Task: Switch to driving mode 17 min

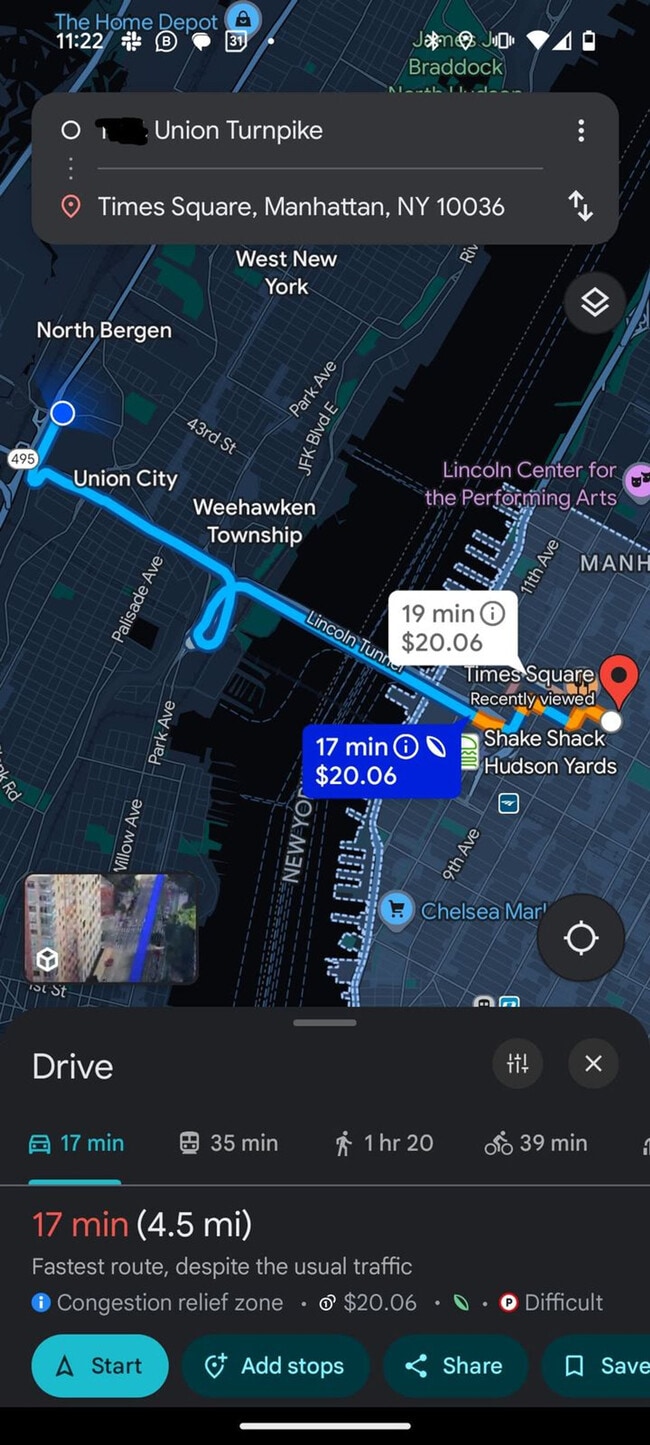Action: coord(77,1143)
